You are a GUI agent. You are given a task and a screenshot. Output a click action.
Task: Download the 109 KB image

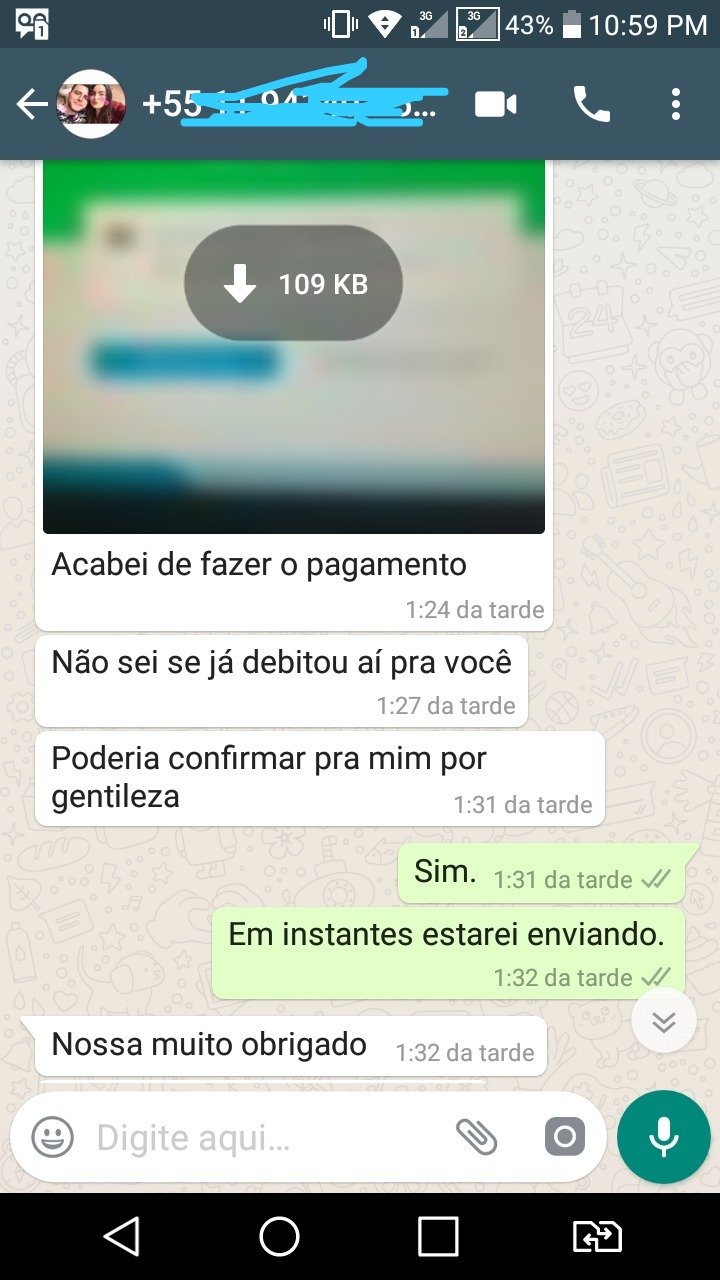293,284
